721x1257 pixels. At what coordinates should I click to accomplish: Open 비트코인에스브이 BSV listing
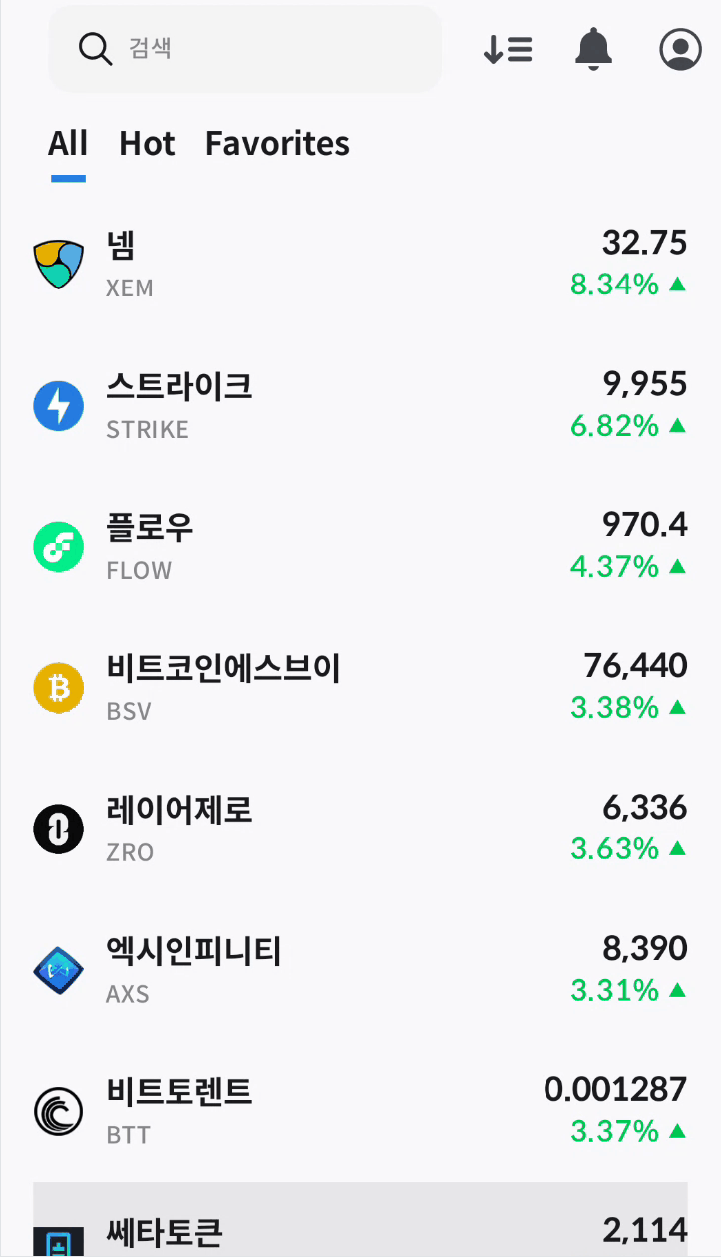click(360, 687)
